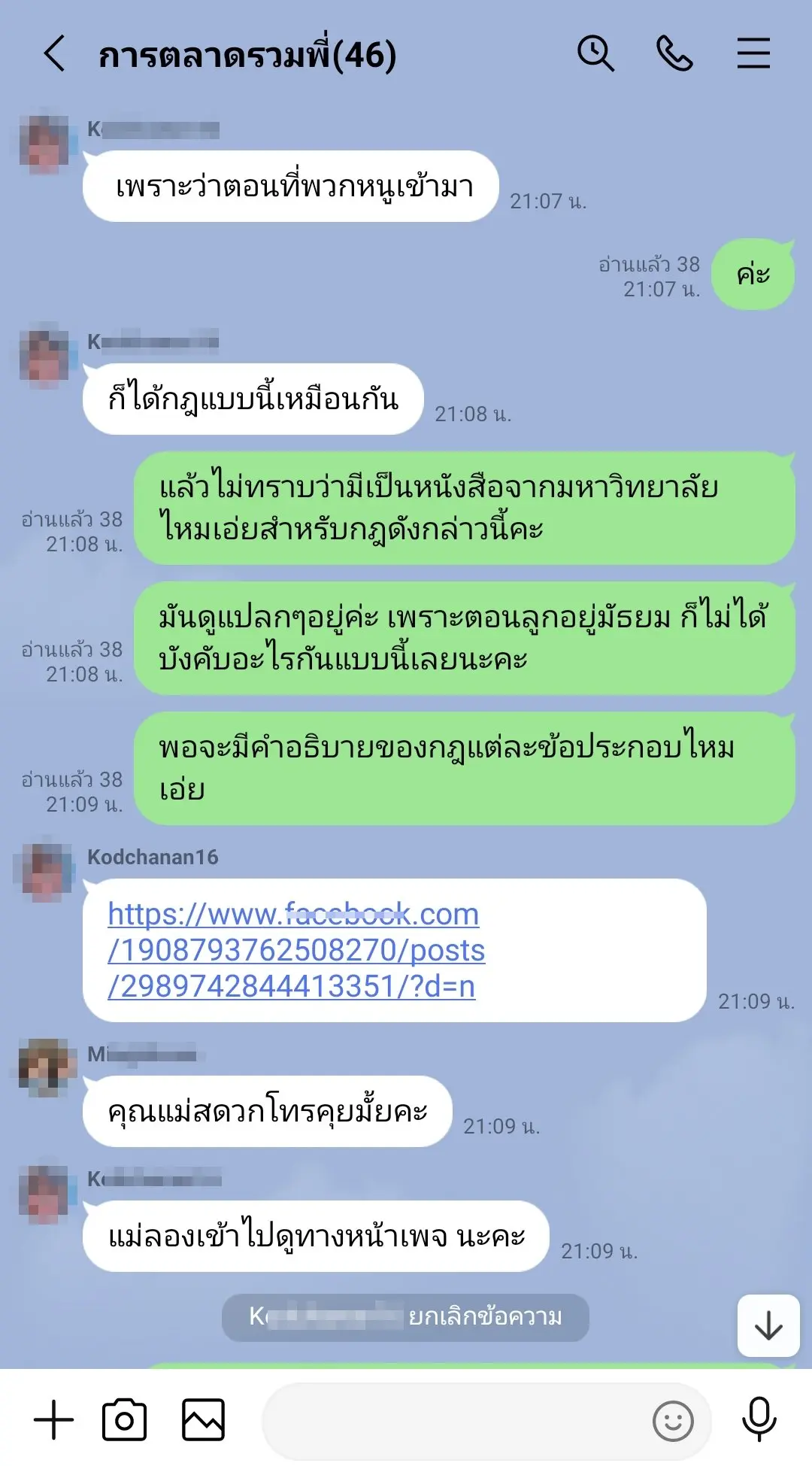Screen dimensions: 812x1466
Task: Open the plus attachment menu
Action: pos(54,1420)
